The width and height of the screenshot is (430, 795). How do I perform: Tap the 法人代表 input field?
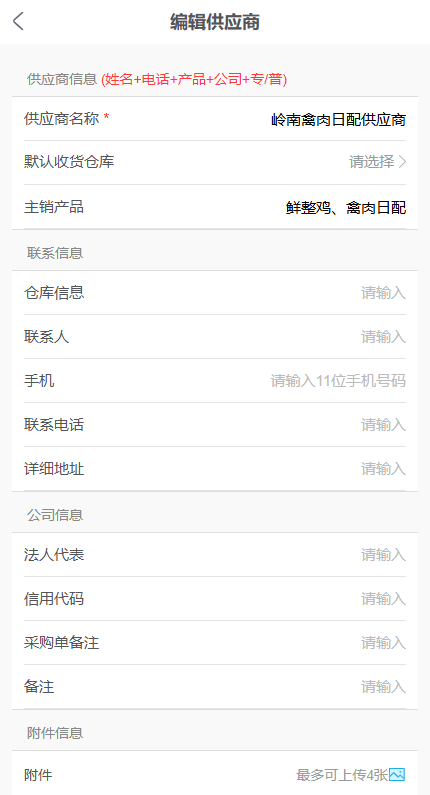click(215, 555)
